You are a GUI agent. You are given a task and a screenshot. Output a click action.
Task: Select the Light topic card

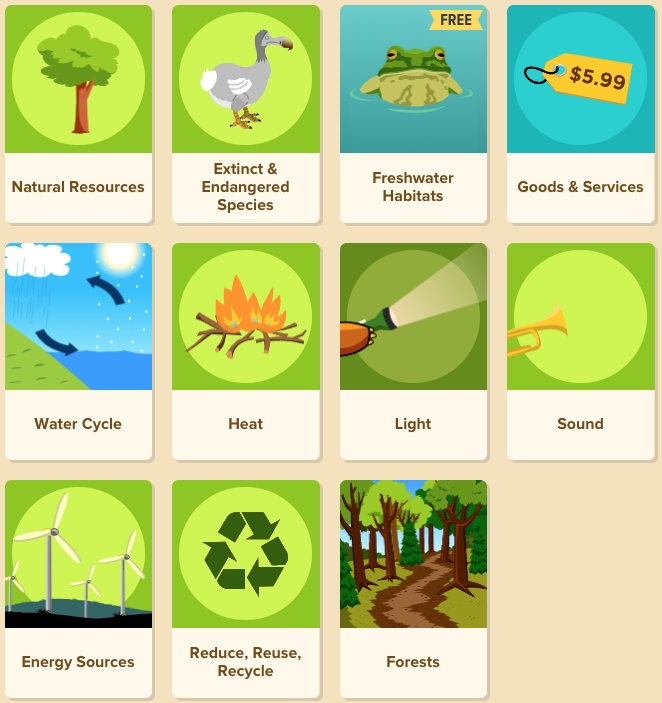point(413,350)
